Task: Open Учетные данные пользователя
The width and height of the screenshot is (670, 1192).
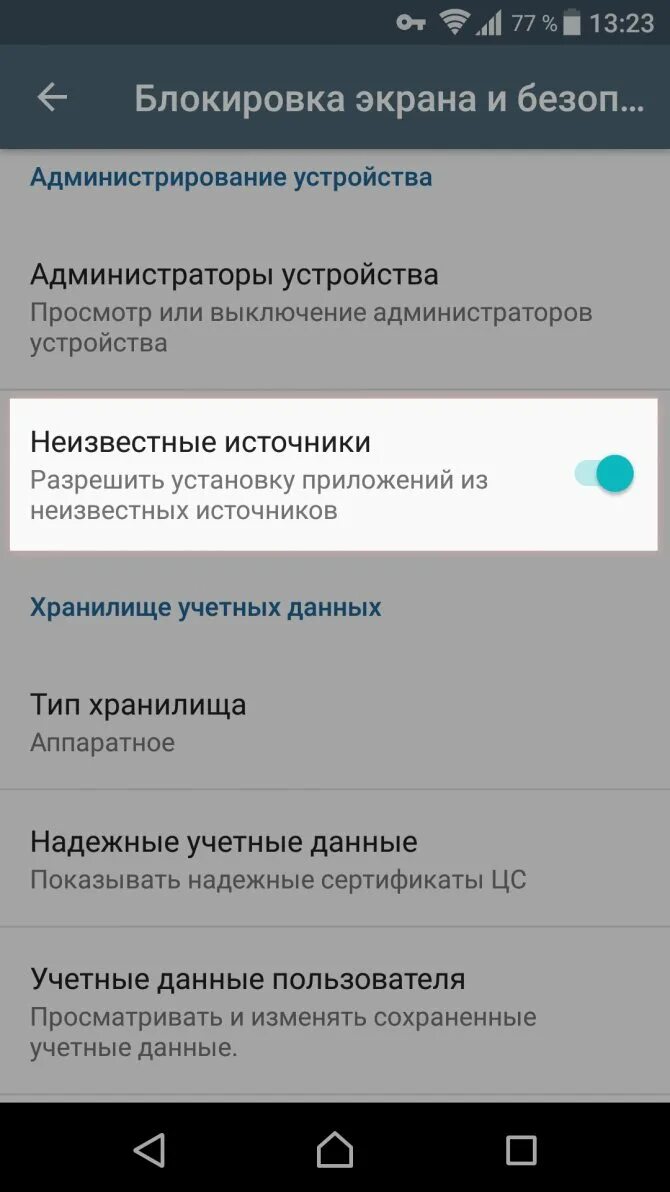Action: click(x=334, y=1010)
